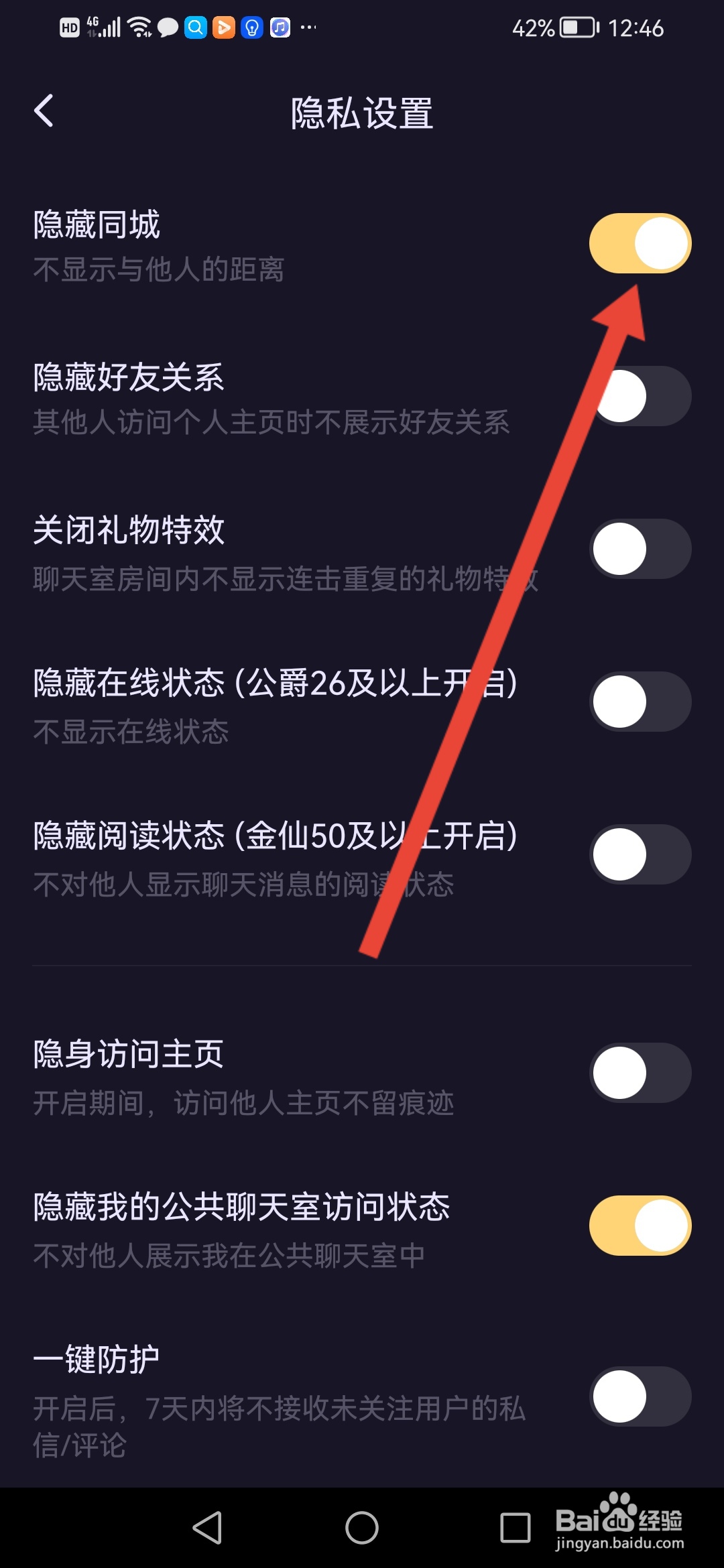Turn on 关闭礼物特效
The height and width of the screenshot is (1568, 724).
pyautogui.click(x=640, y=548)
